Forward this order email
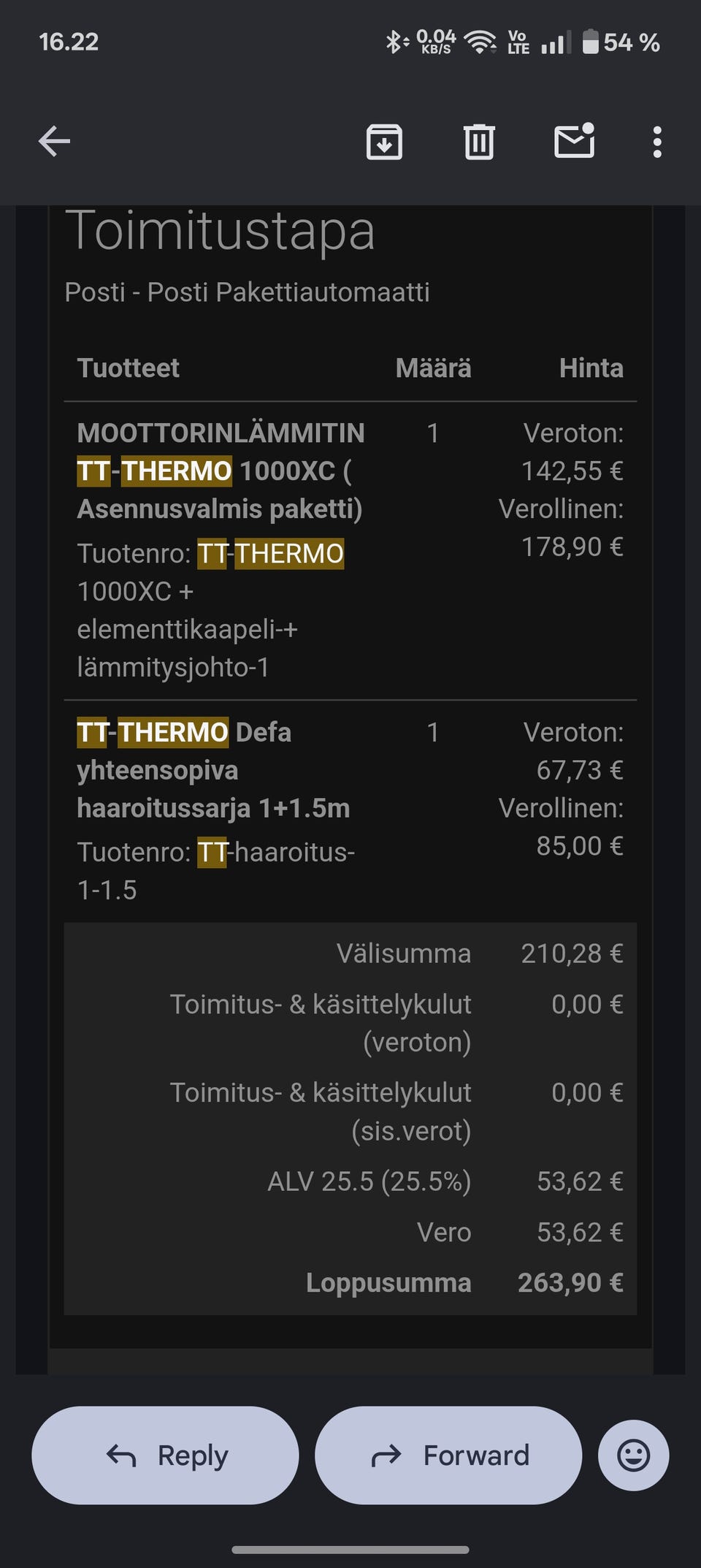This screenshot has height=1568, width=701. [x=448, y=1455]
